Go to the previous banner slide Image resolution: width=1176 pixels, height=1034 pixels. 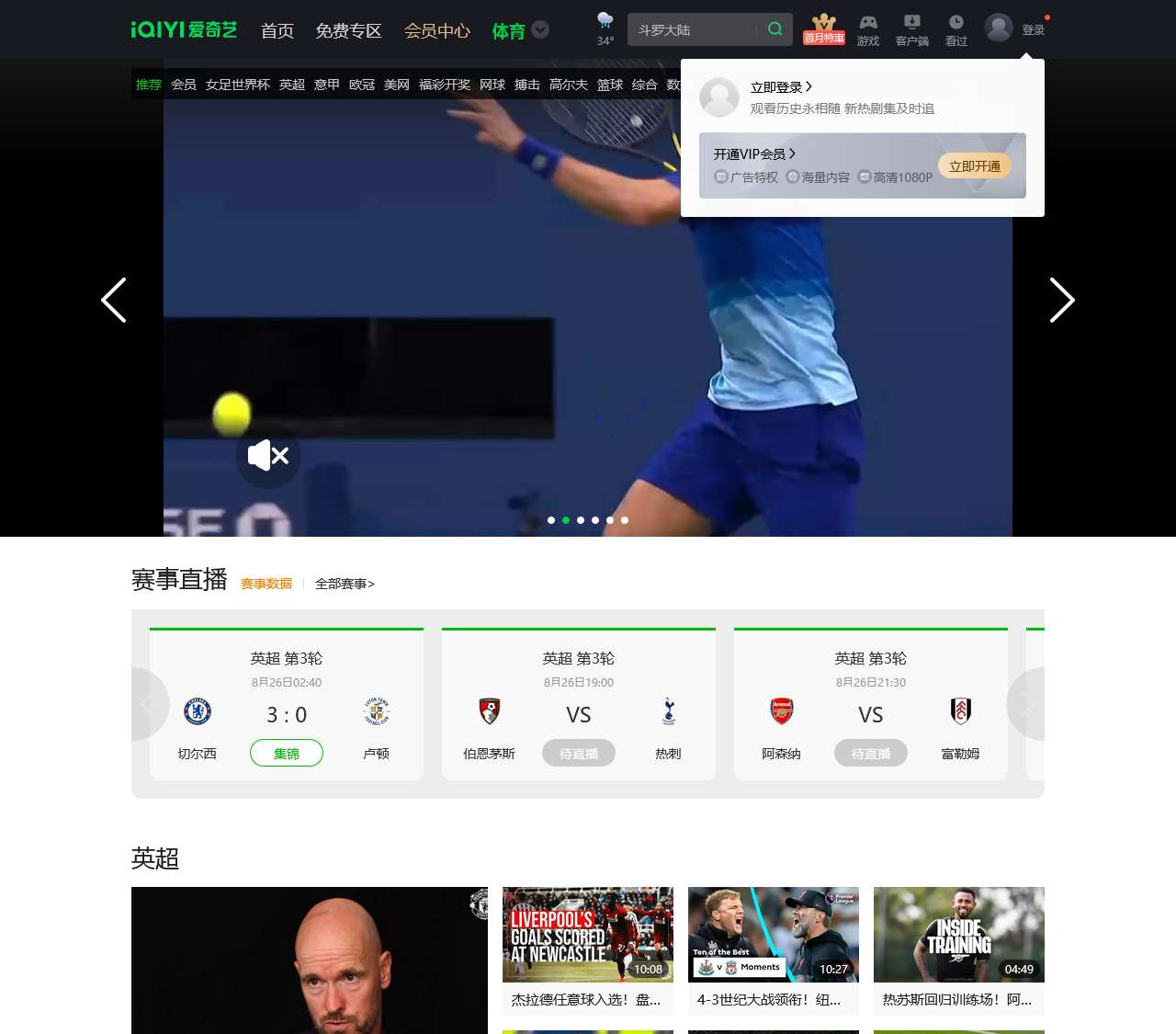pyautogui.click(x=114, y=301)
